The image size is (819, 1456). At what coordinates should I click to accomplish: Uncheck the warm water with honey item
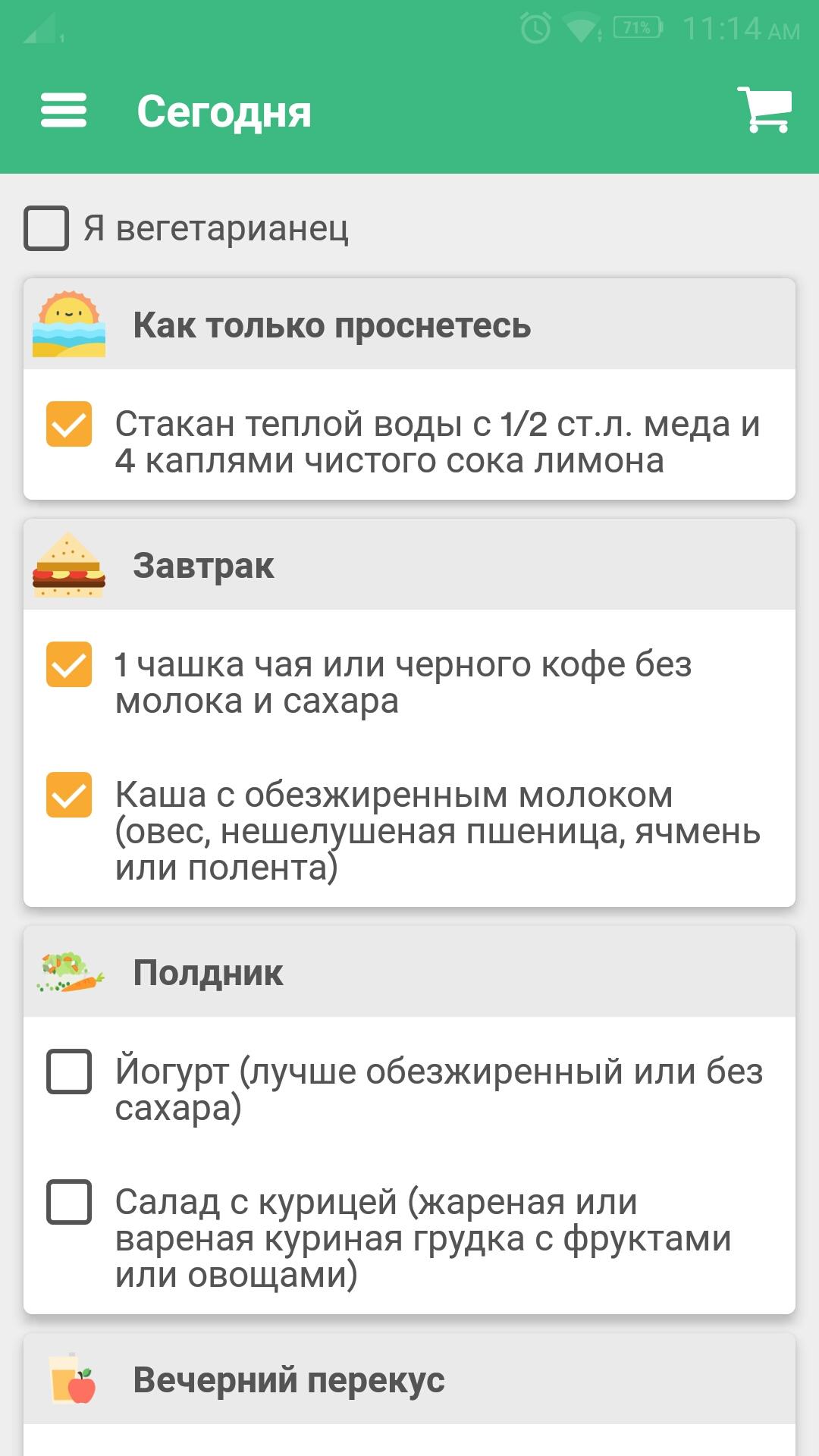pos(69,424)
